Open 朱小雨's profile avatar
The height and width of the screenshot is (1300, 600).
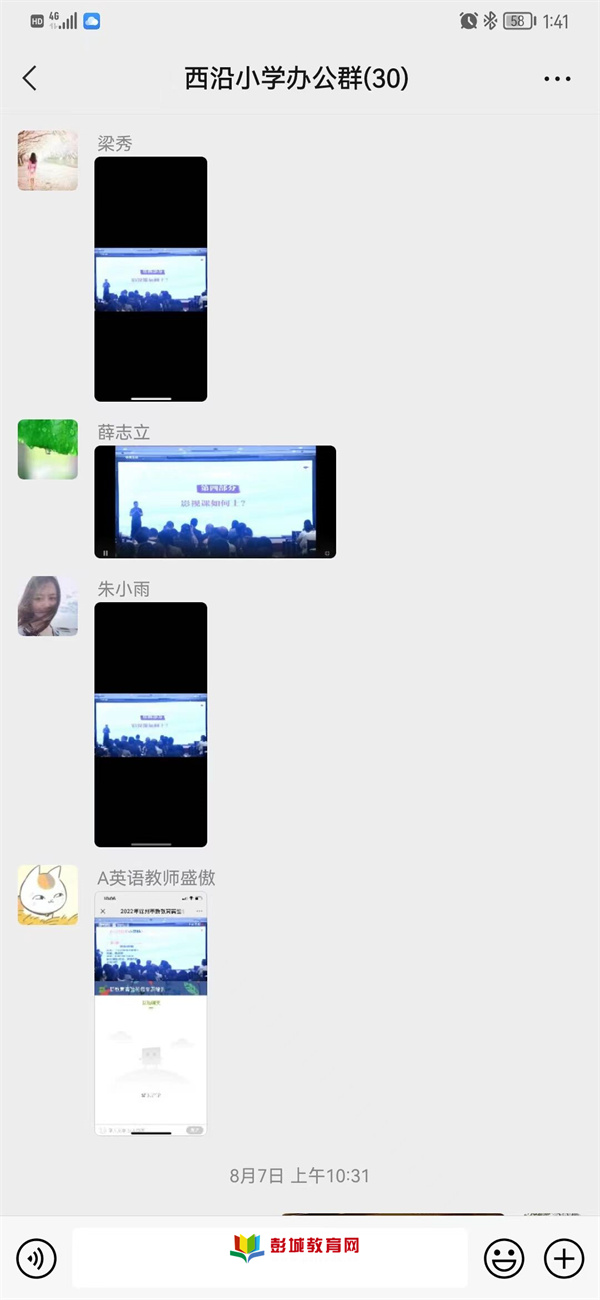47,606
